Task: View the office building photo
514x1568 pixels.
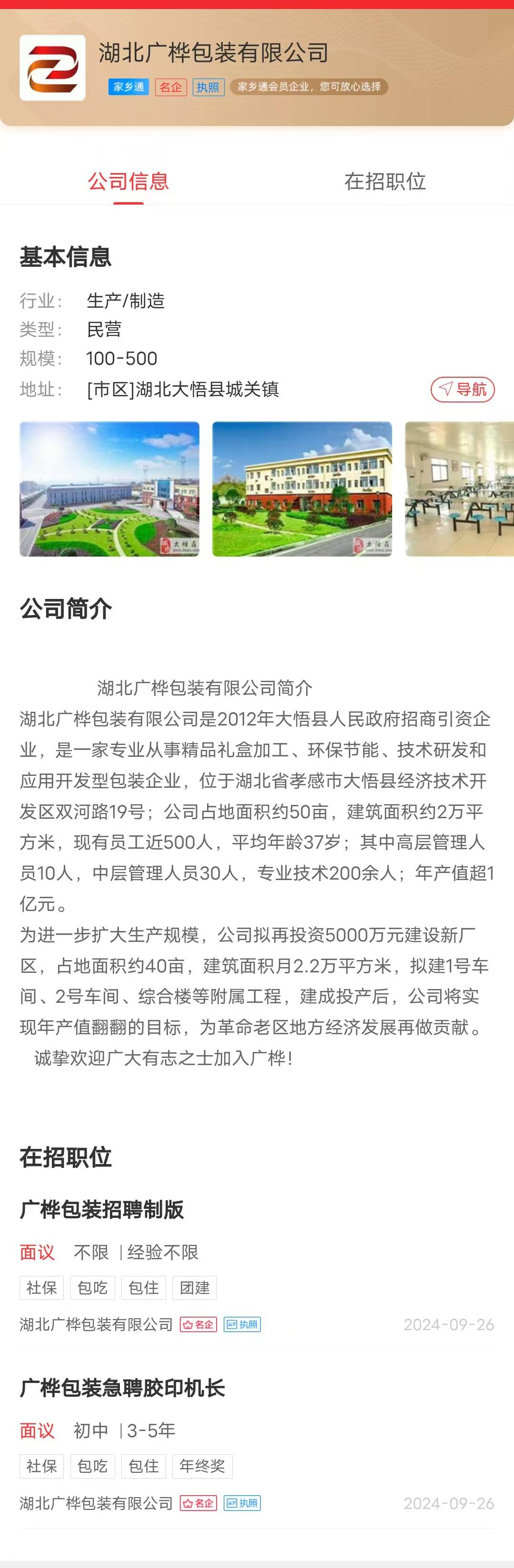Action: [x=302, y=489]
